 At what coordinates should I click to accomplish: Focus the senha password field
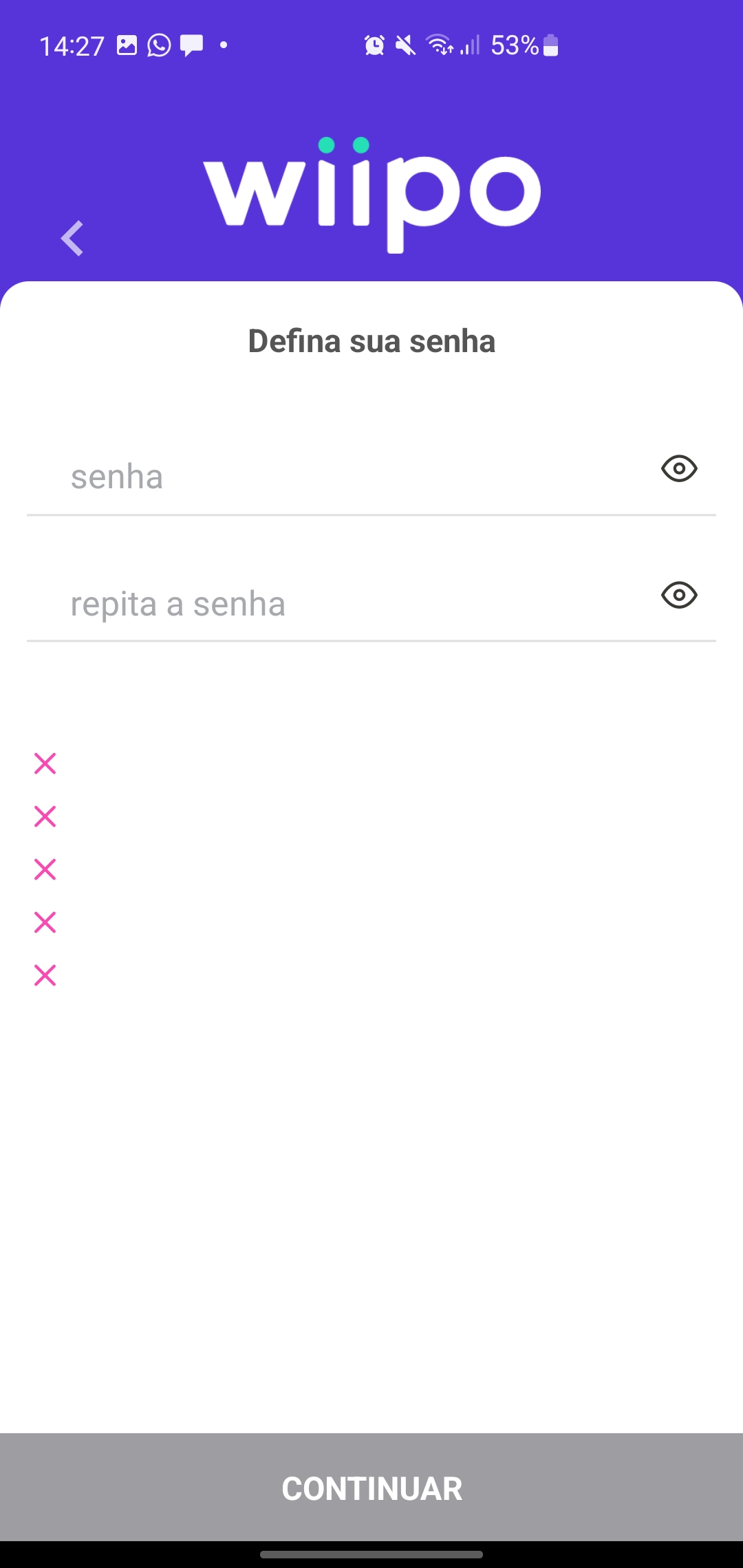point(344,477)
